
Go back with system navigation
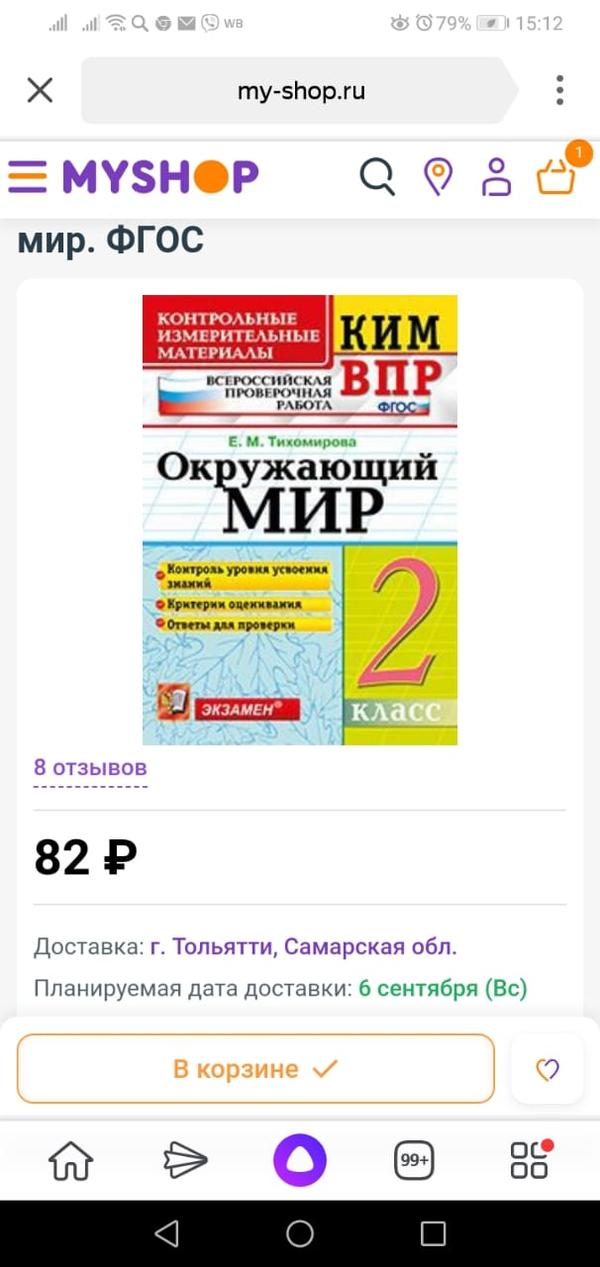(x=167, y=1233)
